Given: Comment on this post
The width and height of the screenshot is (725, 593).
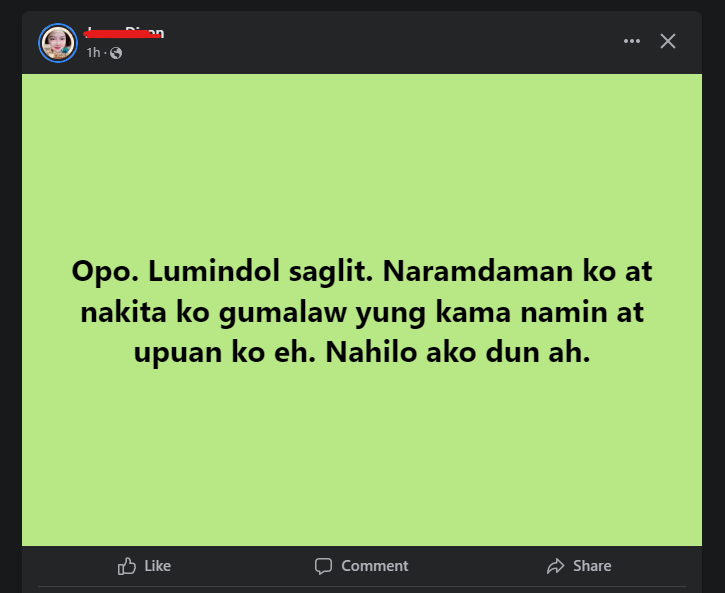Looking at the screenshot, I should pos(362,566).
